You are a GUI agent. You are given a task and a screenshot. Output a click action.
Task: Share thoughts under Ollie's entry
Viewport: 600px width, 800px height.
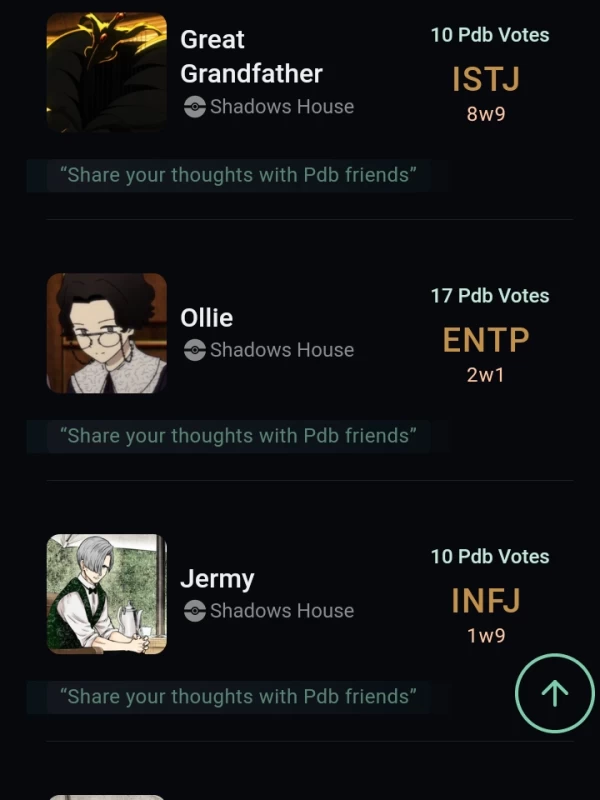(x=238, y=436)
